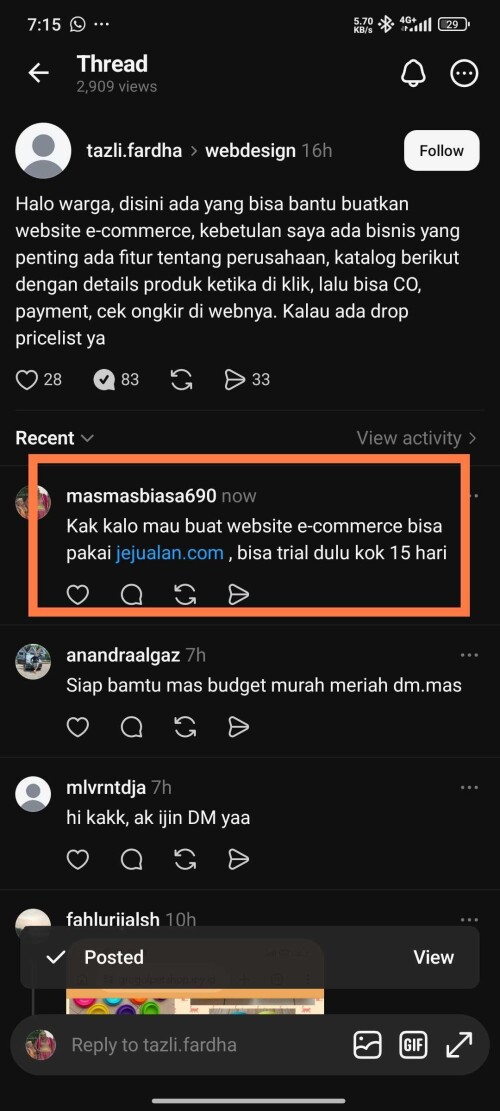Repost tazli.fardha's main post
This screenshot has width=500, height=1111.
click(x=182, y=380)
